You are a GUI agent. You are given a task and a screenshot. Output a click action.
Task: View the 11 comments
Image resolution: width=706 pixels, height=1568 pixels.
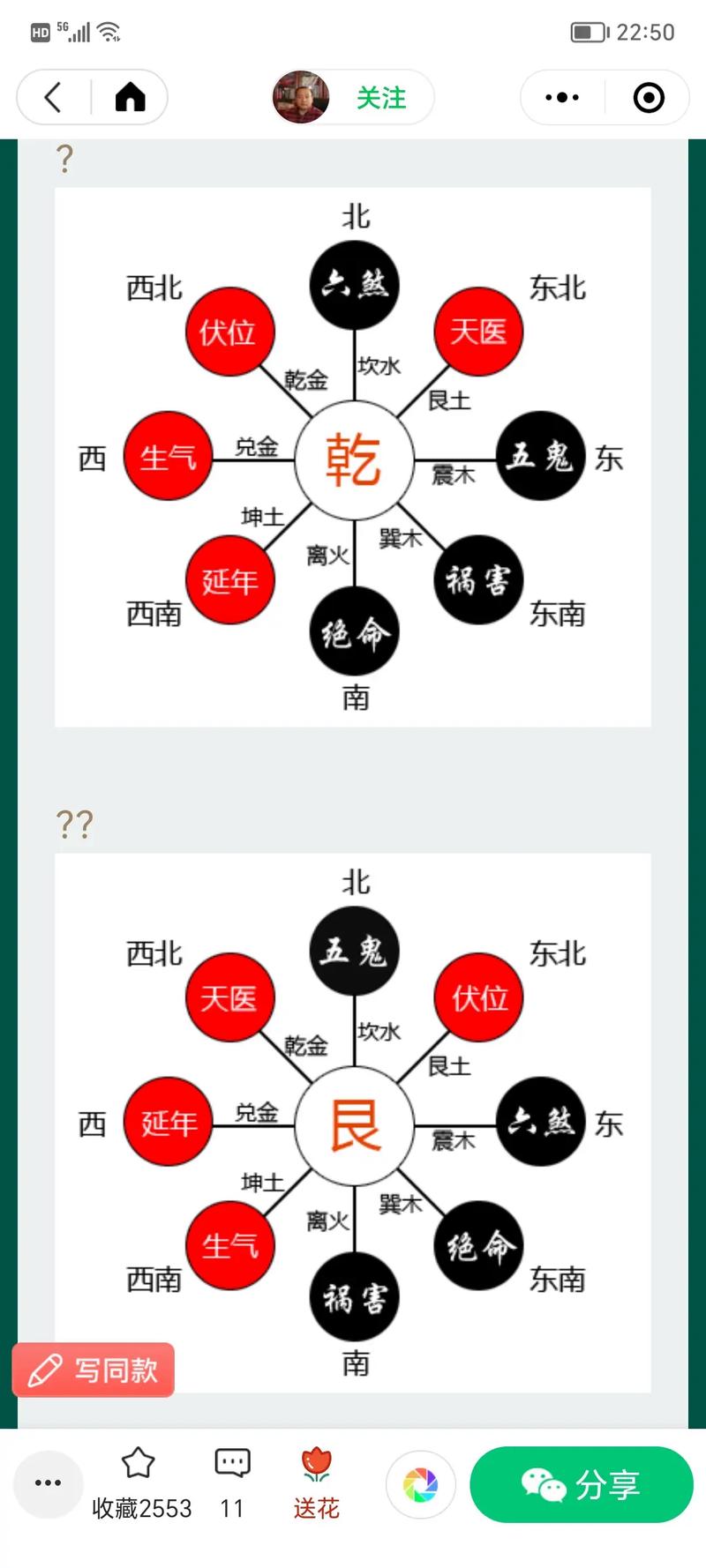[232, 1484]
